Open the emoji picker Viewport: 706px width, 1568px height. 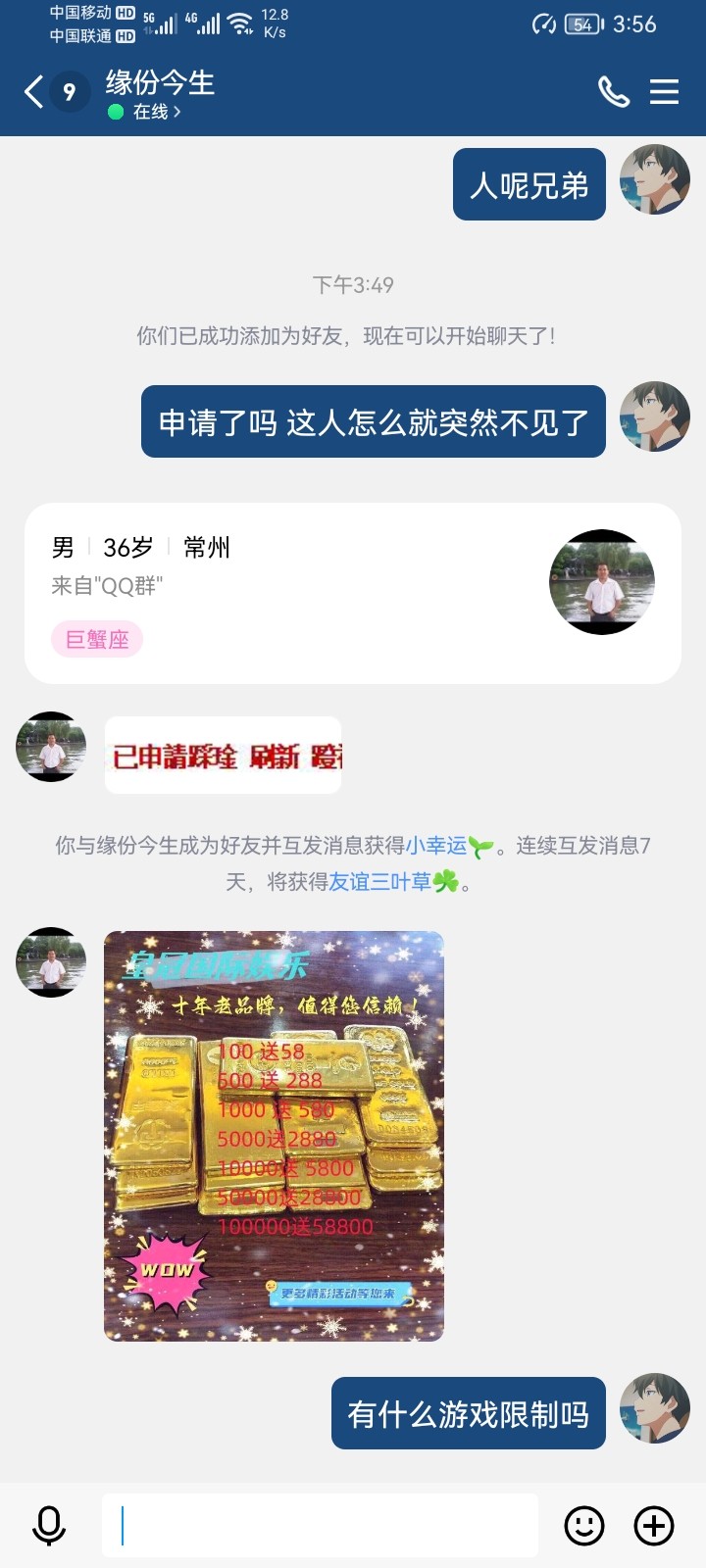coord(584,1526)
